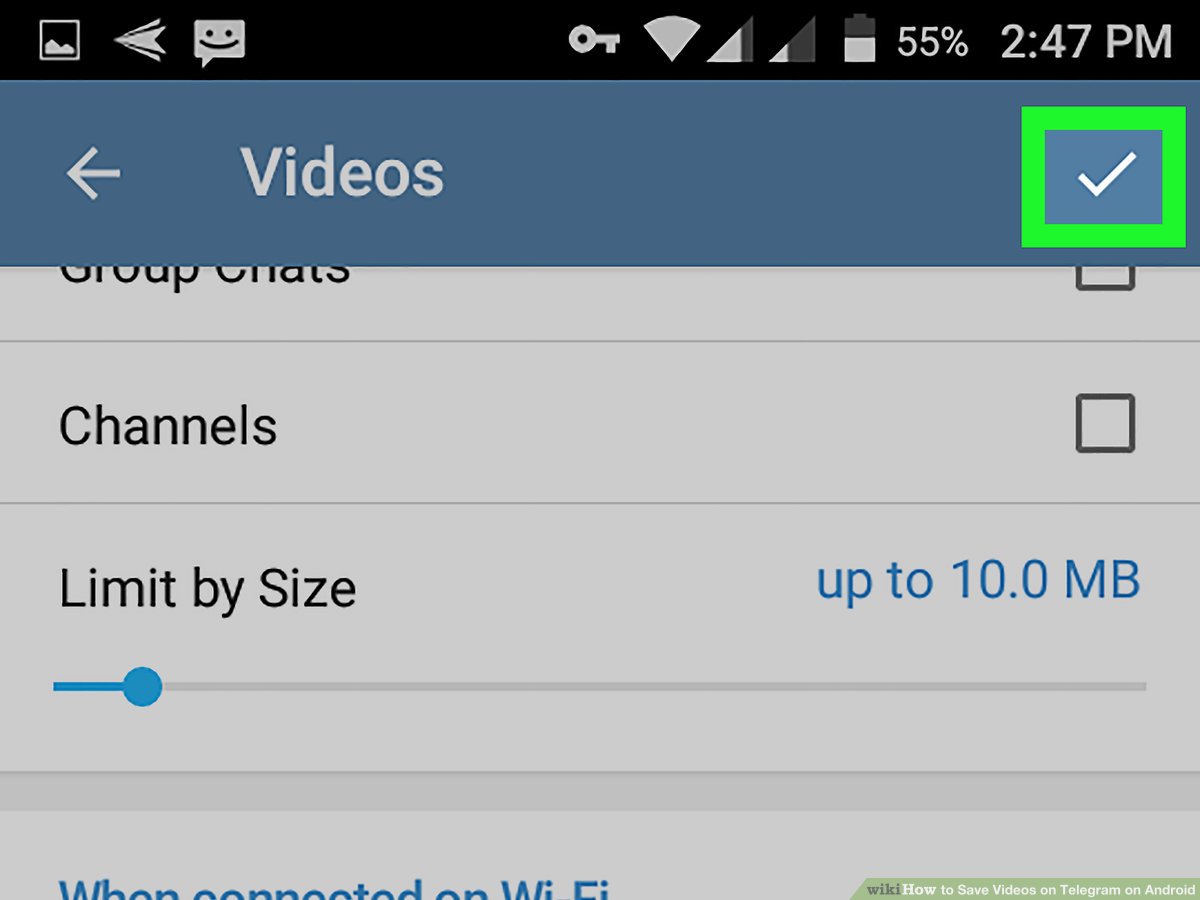This screenshot has width=1200, height=900.
Task: Check the Channels checkbox
Action: point(1105,424)
